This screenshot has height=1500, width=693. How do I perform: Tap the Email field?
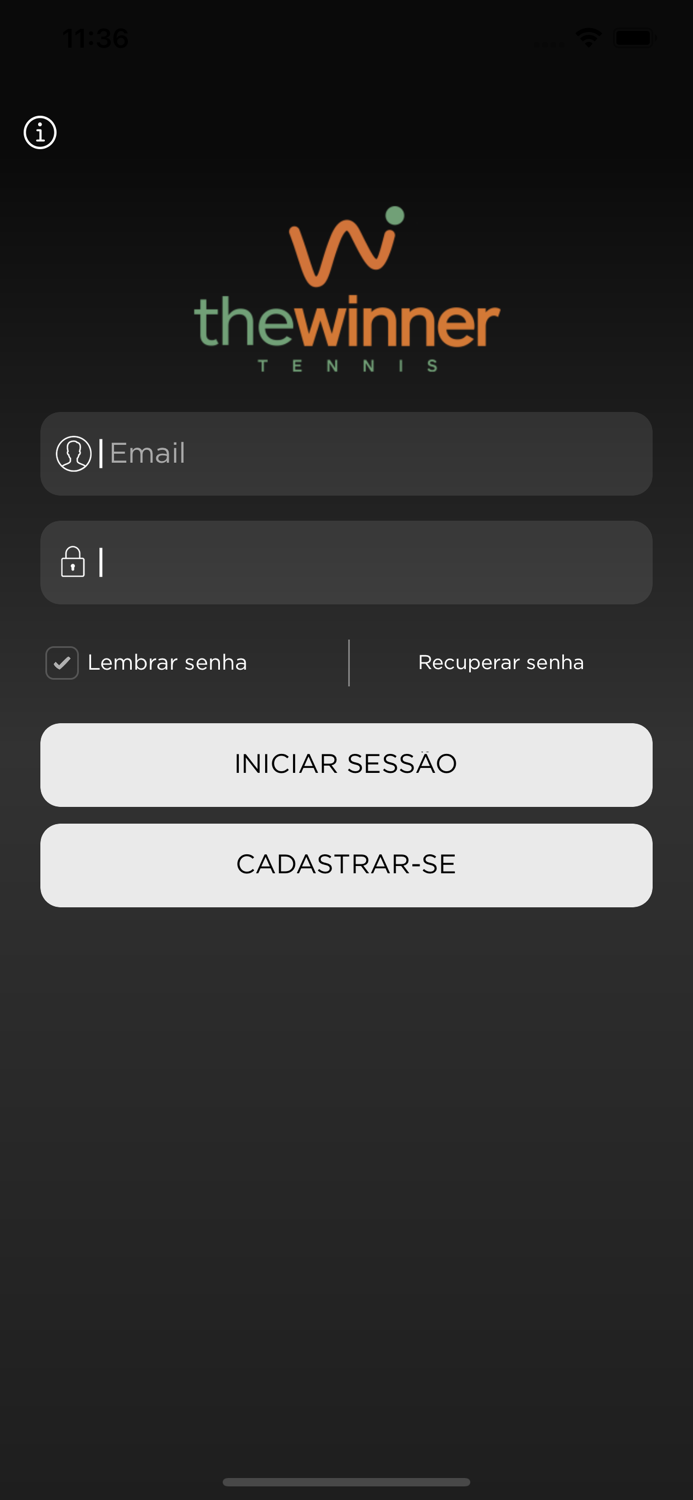(x=346, y=453)
